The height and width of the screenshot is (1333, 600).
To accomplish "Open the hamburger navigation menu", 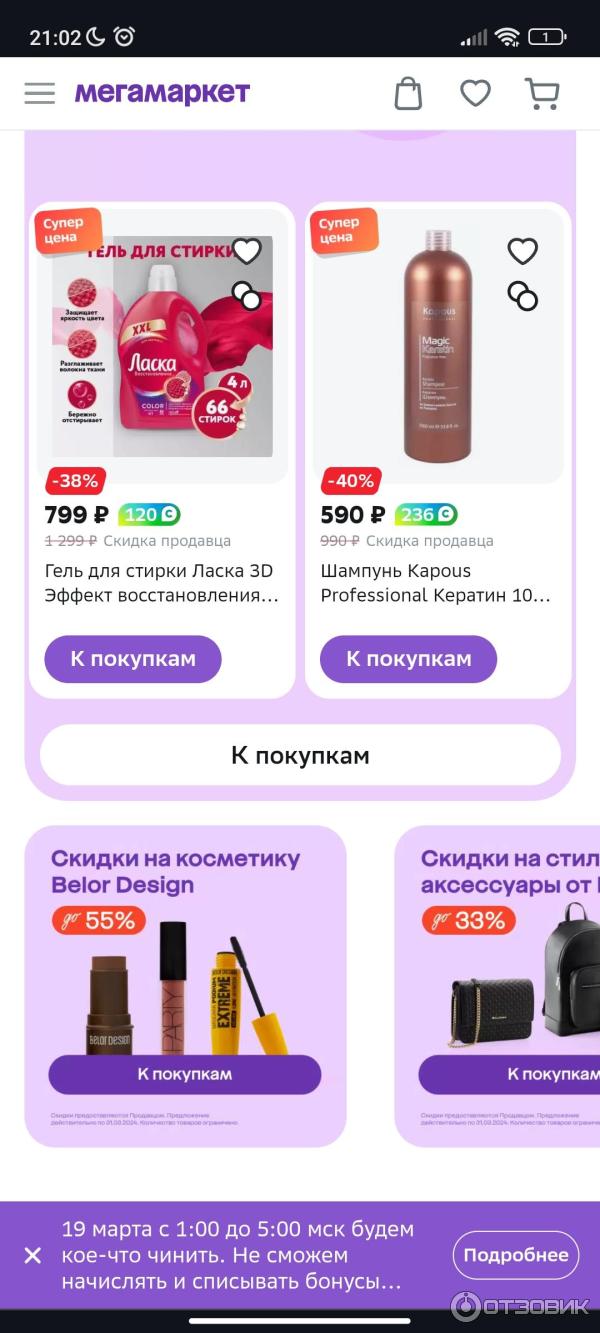I will coord(40,93).
